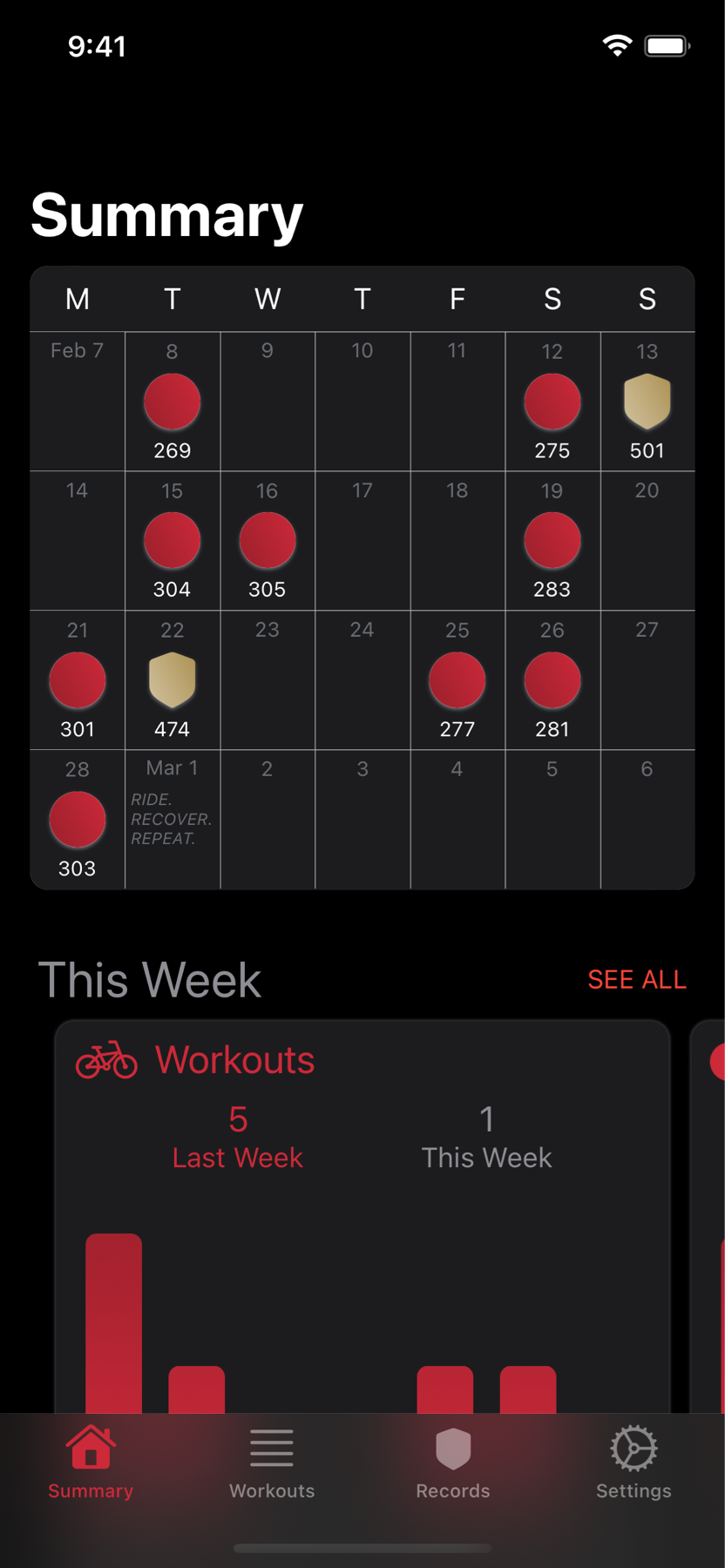Open the Feb 28 workout with 303
This screenshot has width=725, height=1568.
pyautogui.click(x=78, y=820)
